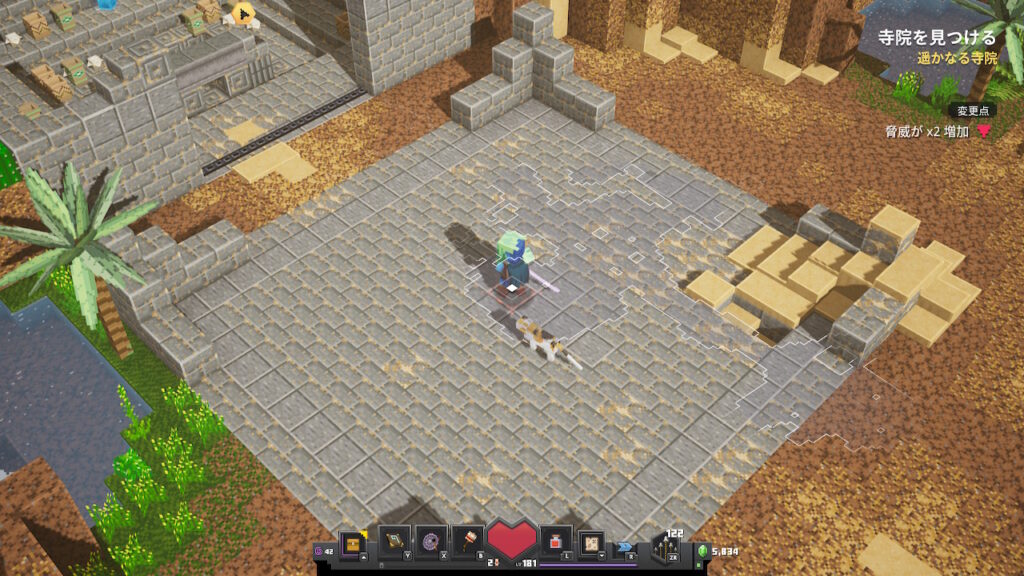Open the dungeon map
Image resolution: width=1024 pixels, height=576 pixels.
click(x=592, y=541)
